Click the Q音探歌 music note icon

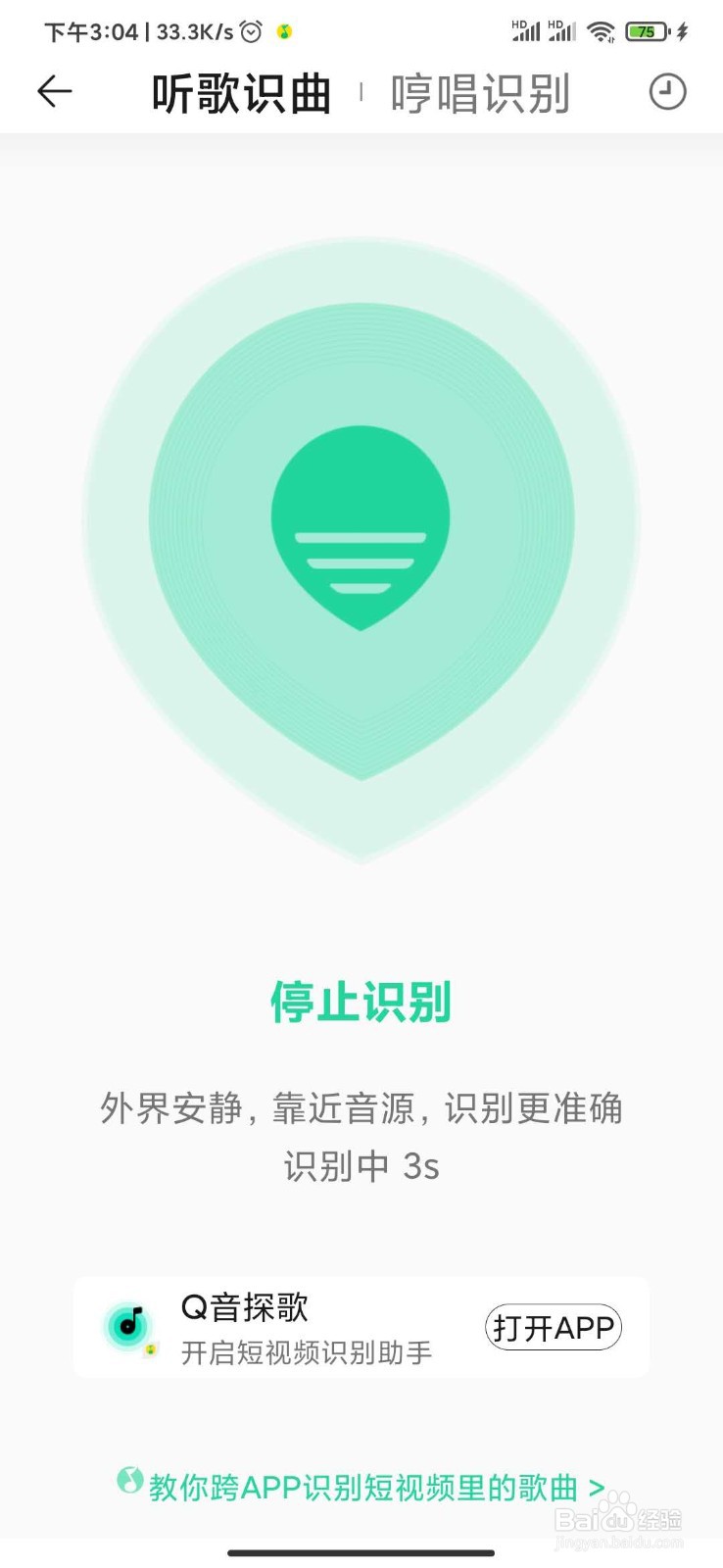(x=128, y=1326)
